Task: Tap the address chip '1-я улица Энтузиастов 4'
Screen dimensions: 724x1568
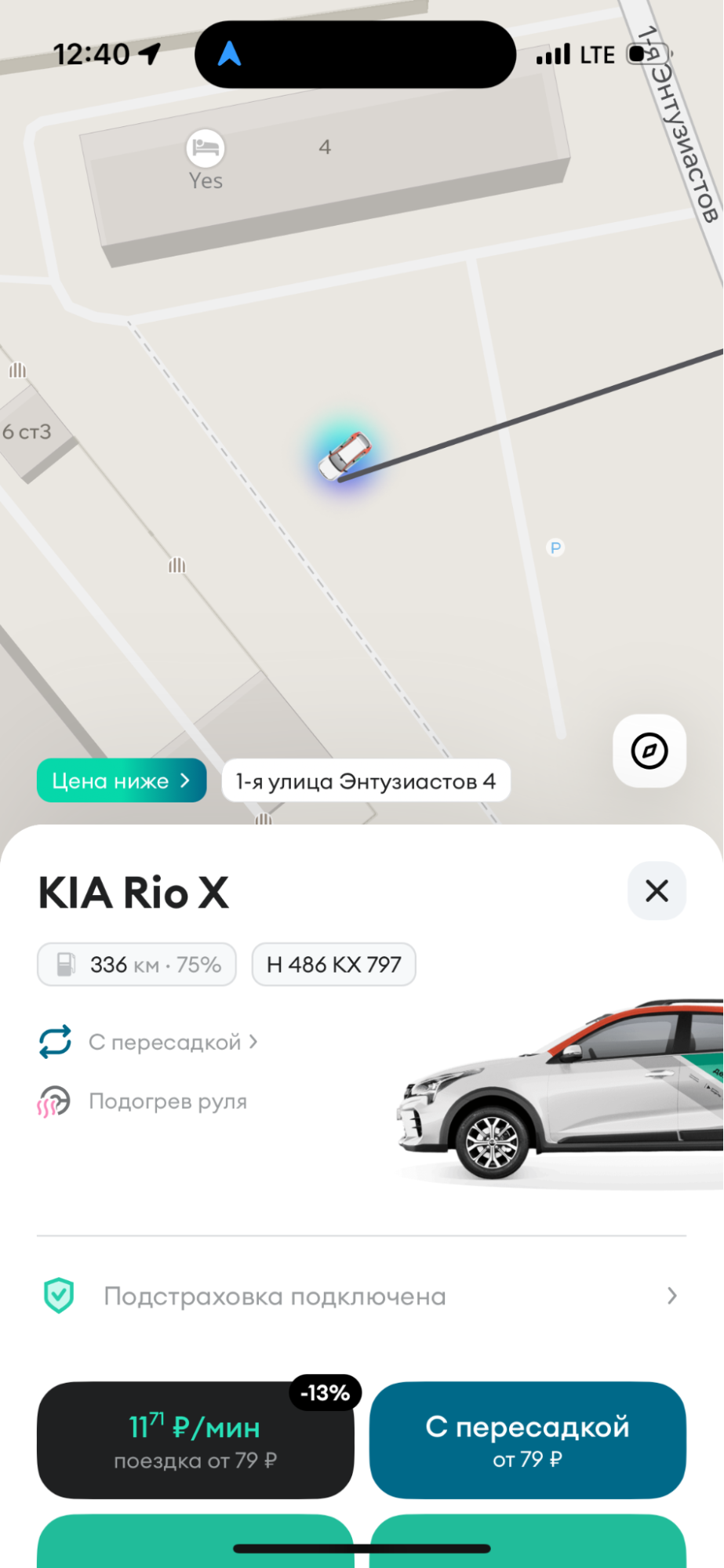Action: click(x=366, y=781)
